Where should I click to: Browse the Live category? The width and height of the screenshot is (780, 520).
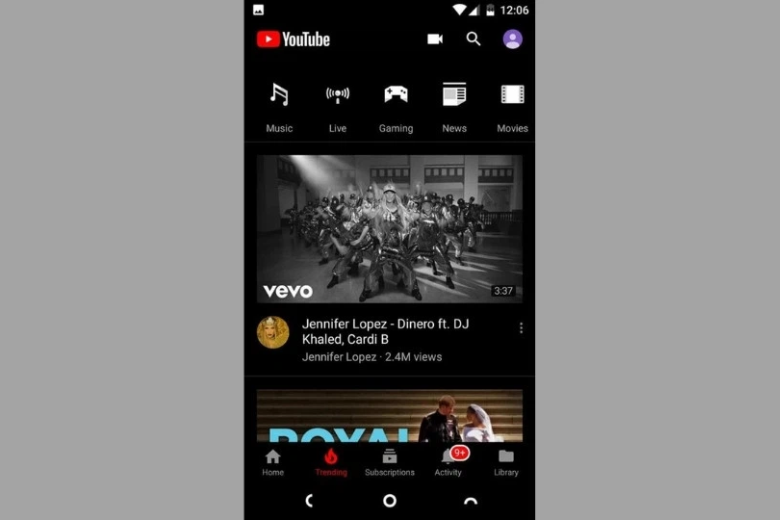(337, 106)
